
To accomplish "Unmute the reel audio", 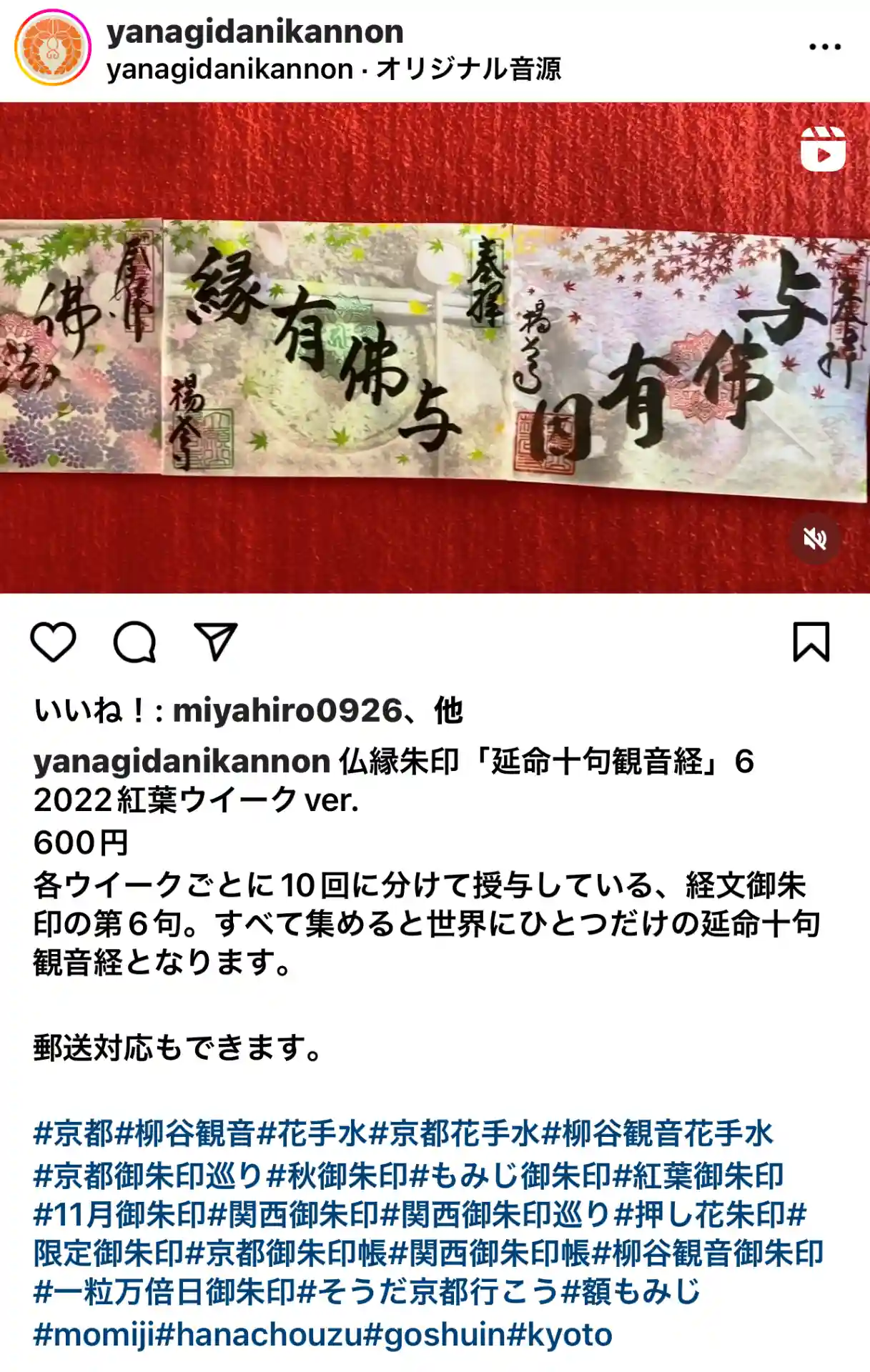I will (814, 539).
